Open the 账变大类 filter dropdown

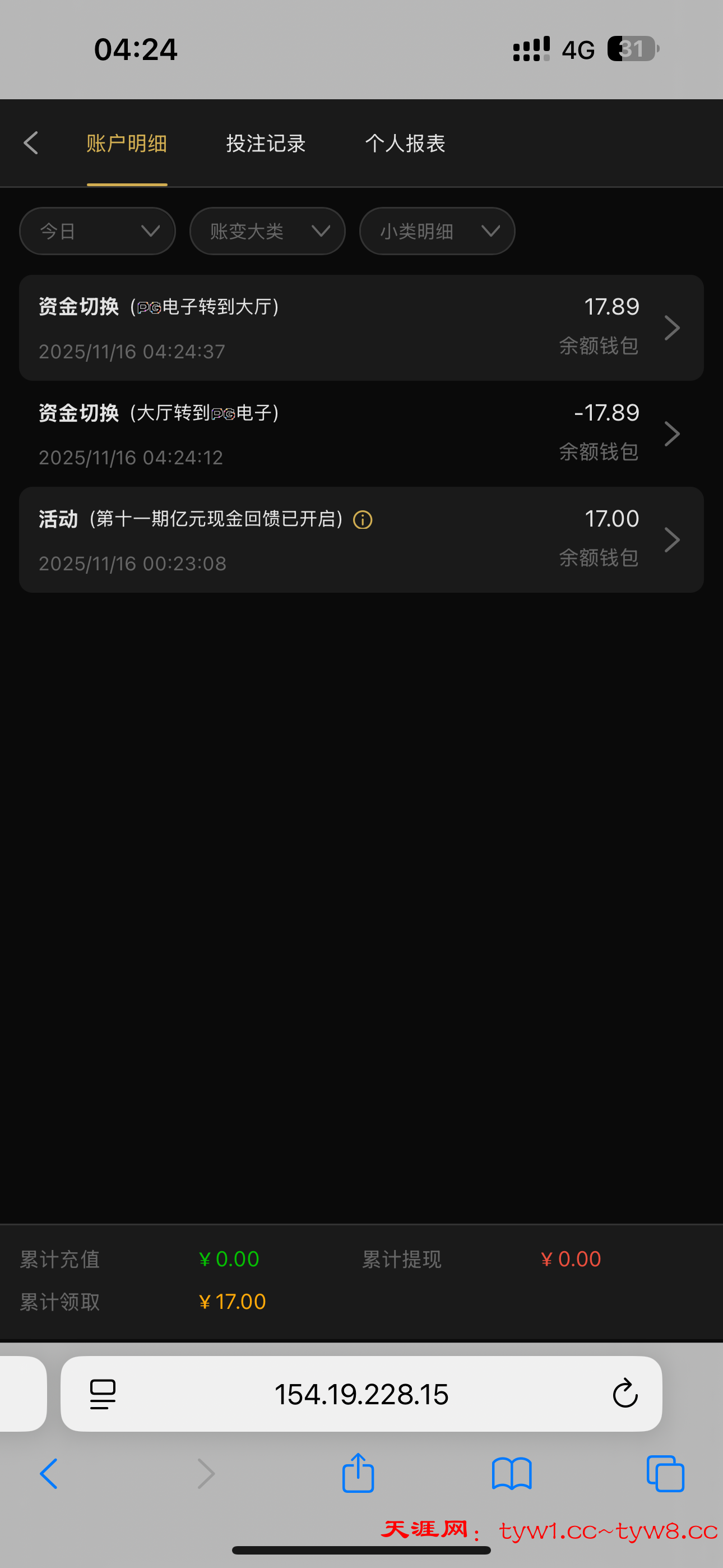point(267,231)
